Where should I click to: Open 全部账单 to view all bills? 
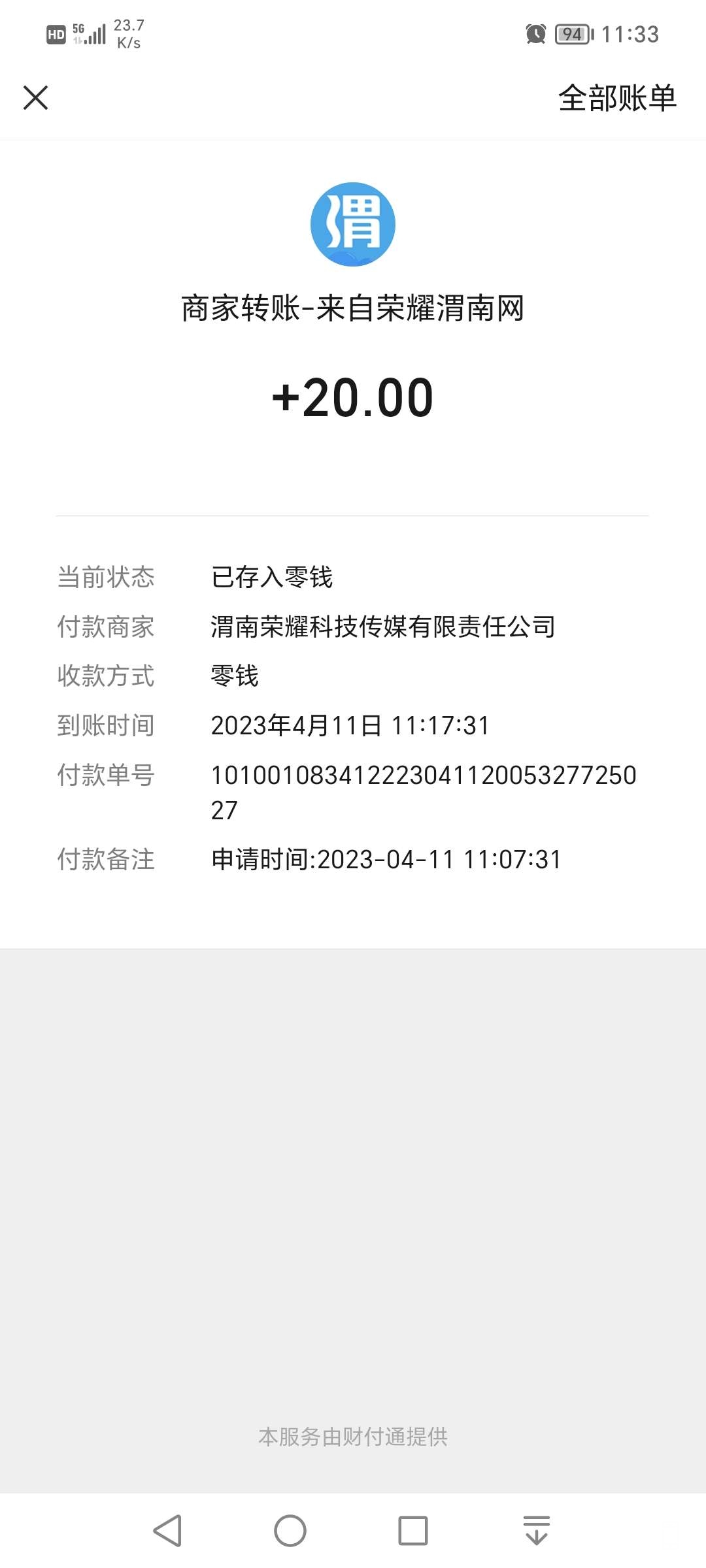coord(617,98)
